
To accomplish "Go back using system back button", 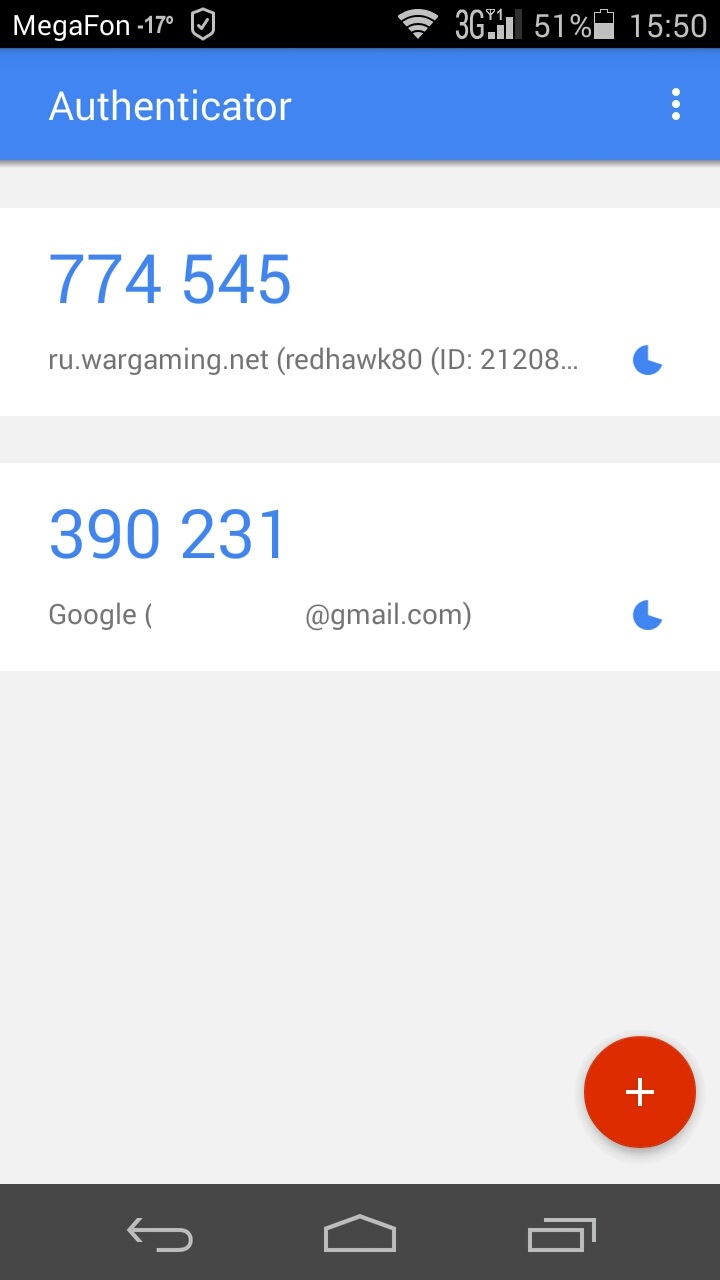I will [160, 1235].
